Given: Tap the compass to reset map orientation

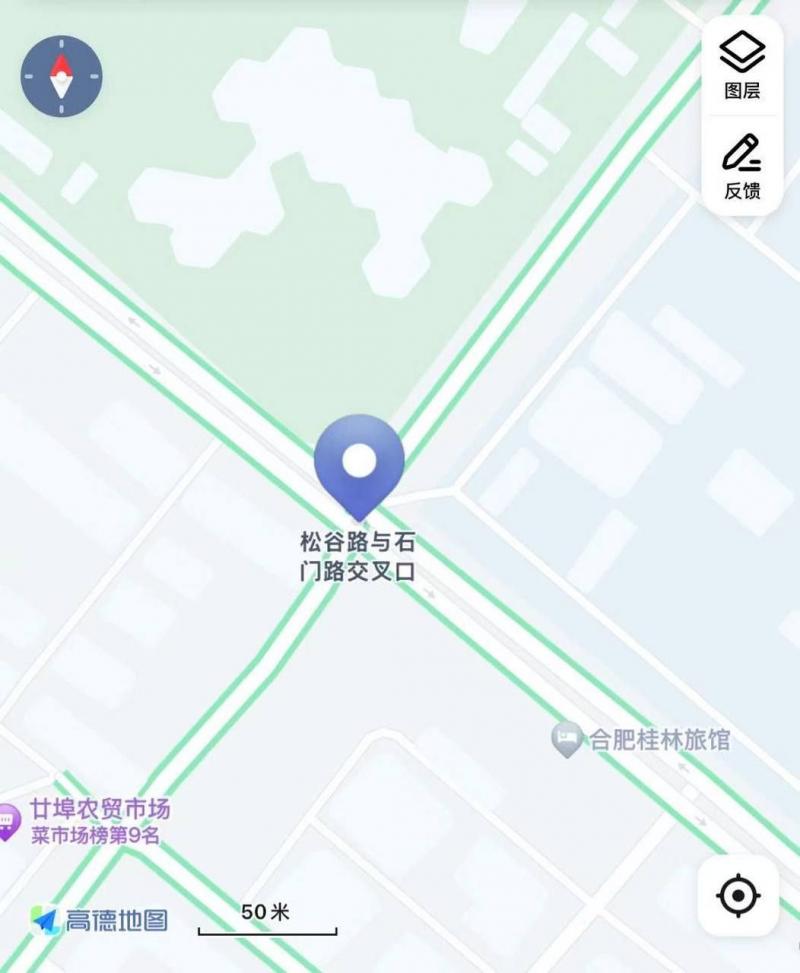Looking at the screenshot, I should click(x=60, y=77).
